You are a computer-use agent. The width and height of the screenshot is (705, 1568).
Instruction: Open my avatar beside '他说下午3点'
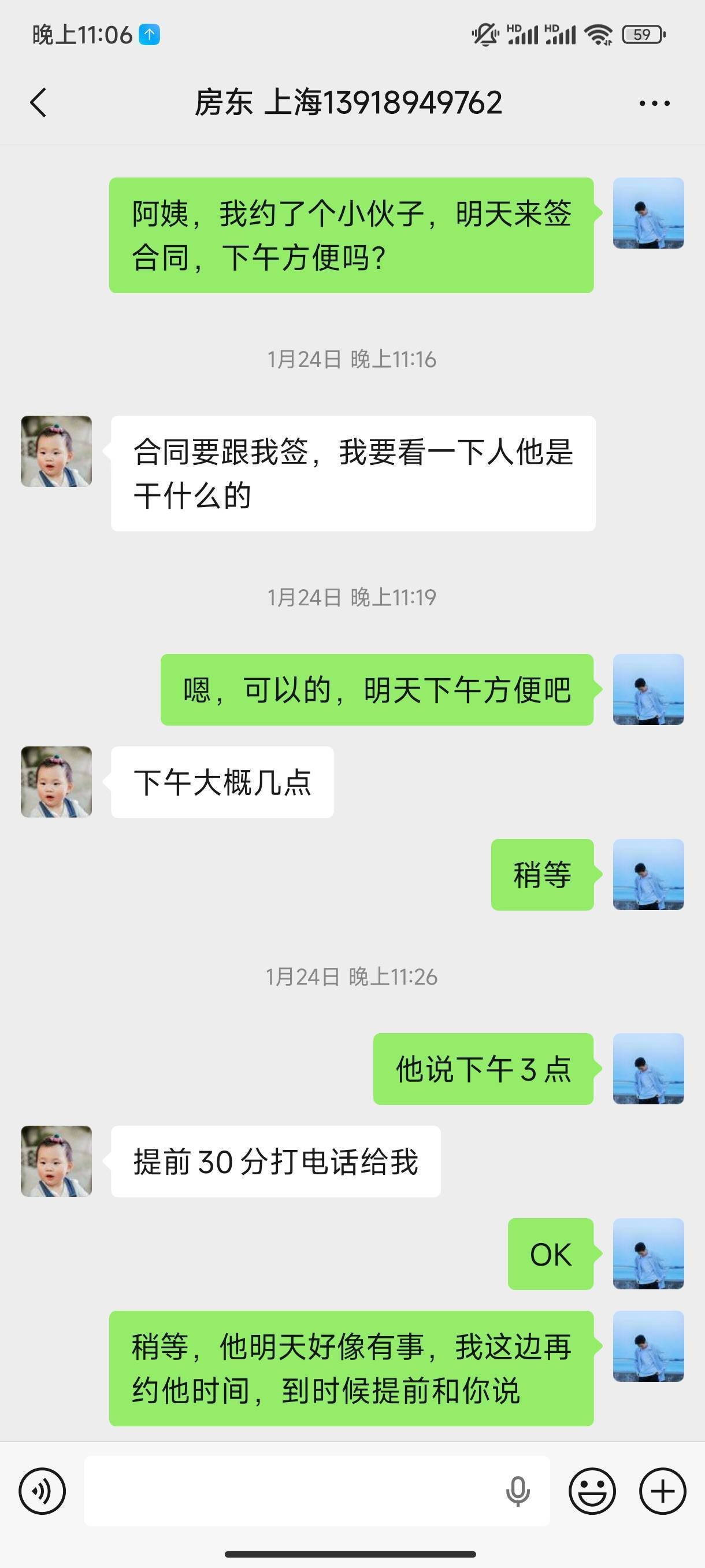648,1068
